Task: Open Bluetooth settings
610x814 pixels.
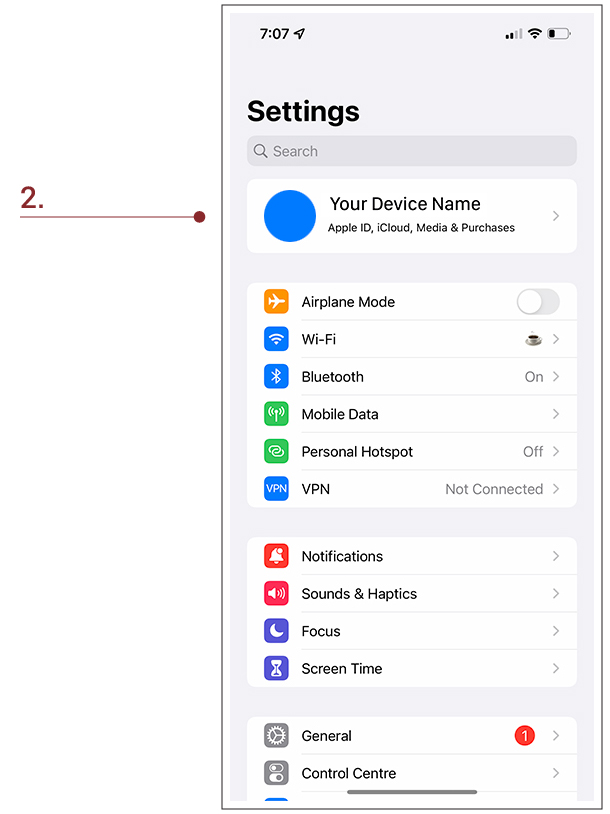Action: pyautogui.click(x=412, y=376)
